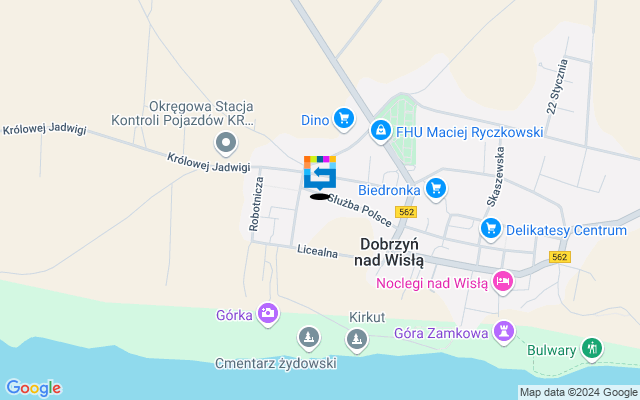
Task: Select the Biedronka store marker
Action: point(436,188)
